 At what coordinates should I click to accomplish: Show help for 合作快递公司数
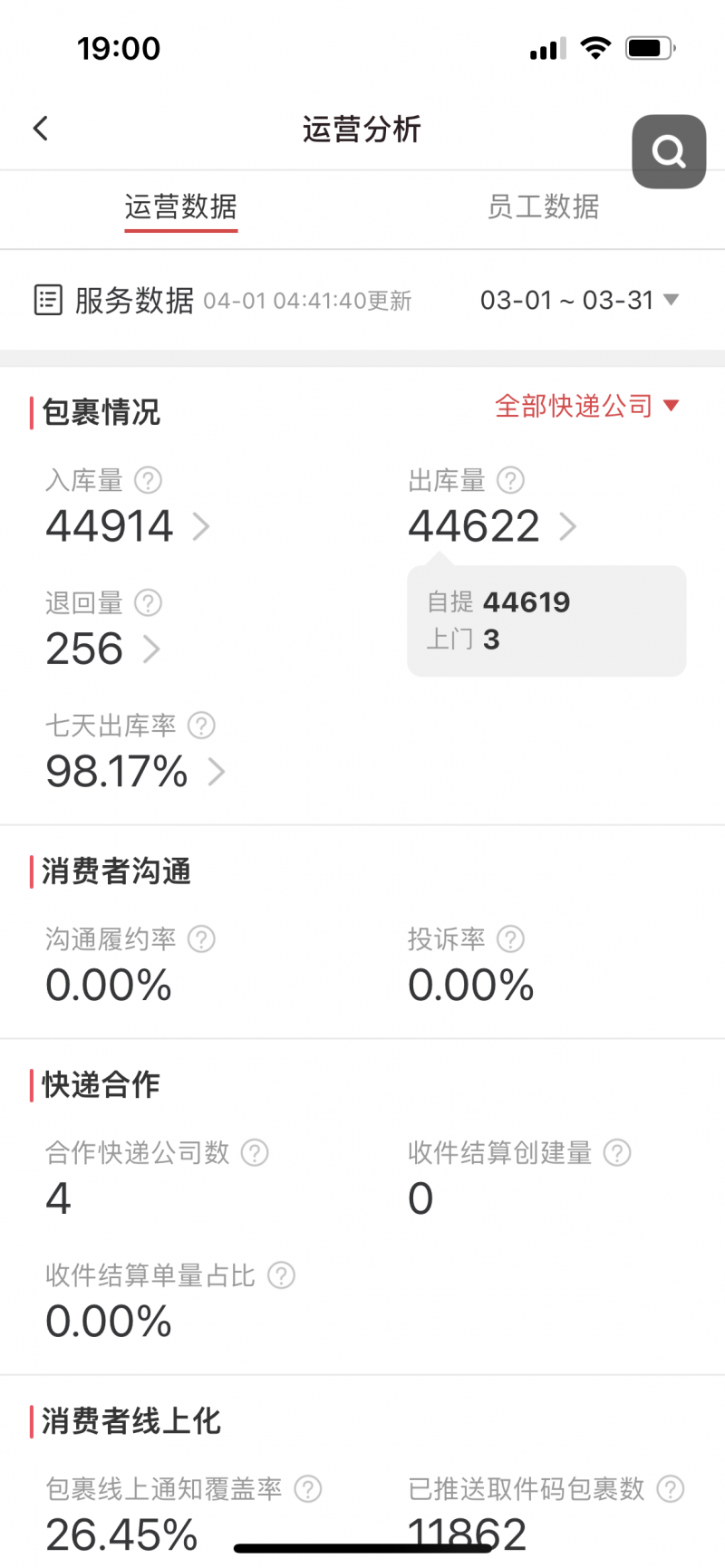coord(255,1153)
